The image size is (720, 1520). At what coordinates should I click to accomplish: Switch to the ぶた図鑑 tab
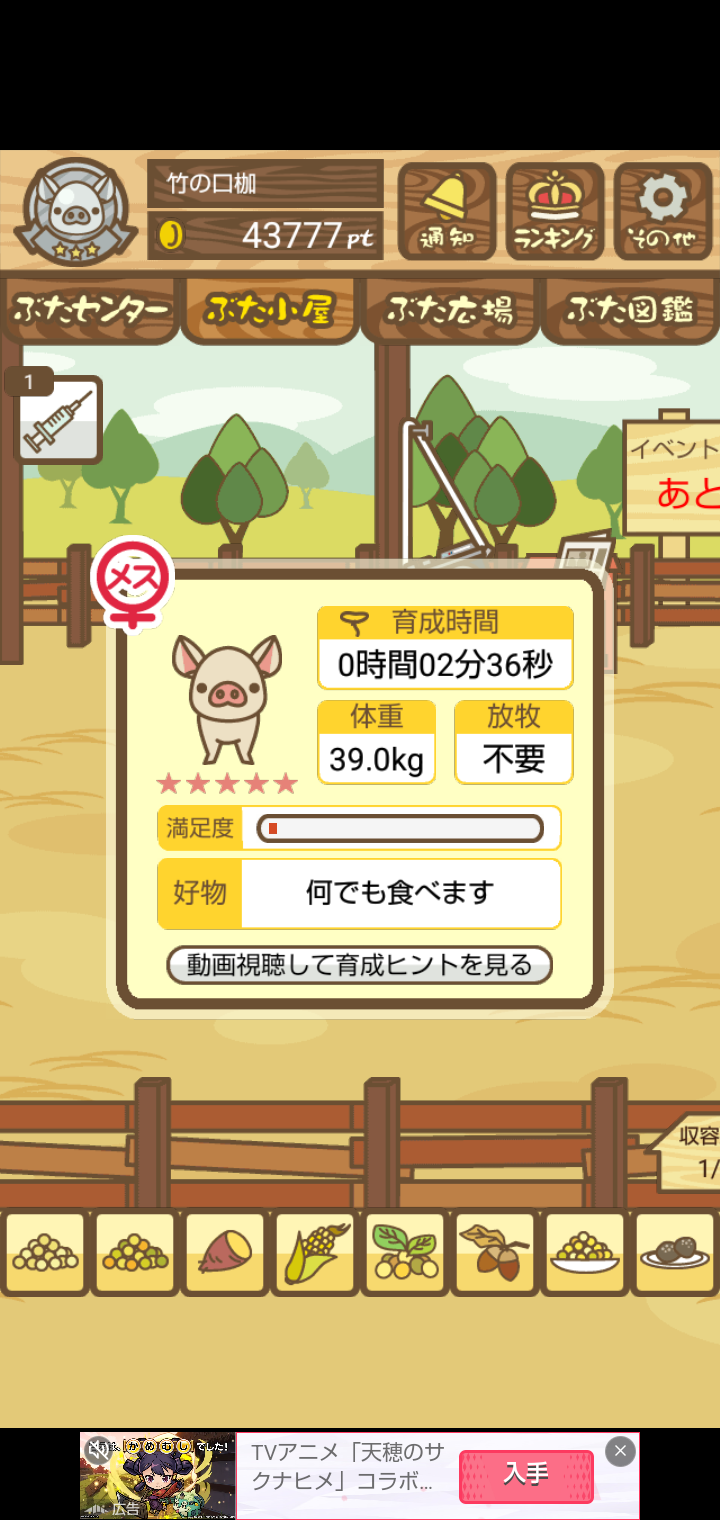point(630,311)
